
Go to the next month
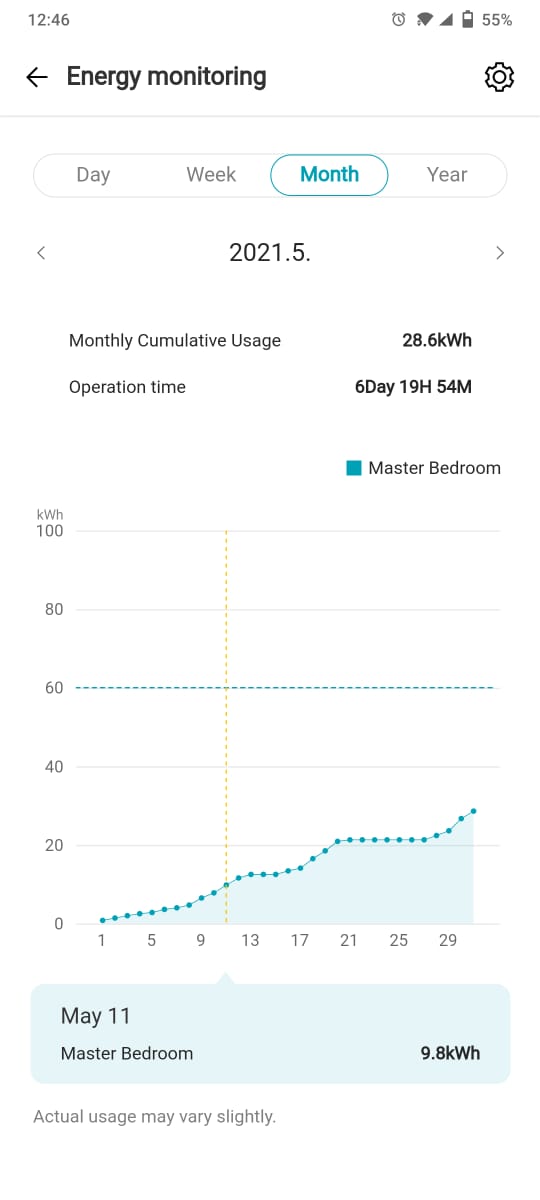pyautogui.click(x=500, y=253)
